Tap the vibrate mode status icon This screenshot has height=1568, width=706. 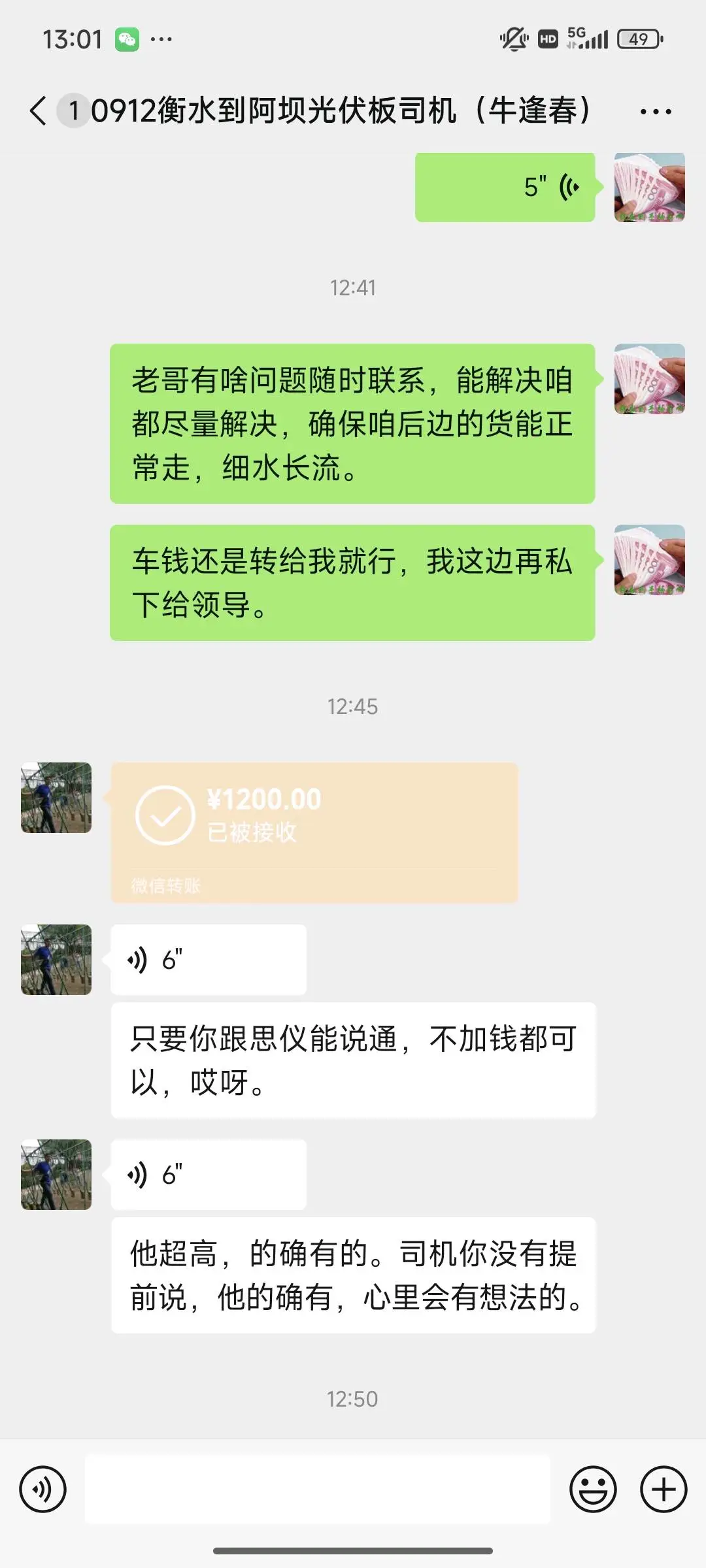pos(513,39)
